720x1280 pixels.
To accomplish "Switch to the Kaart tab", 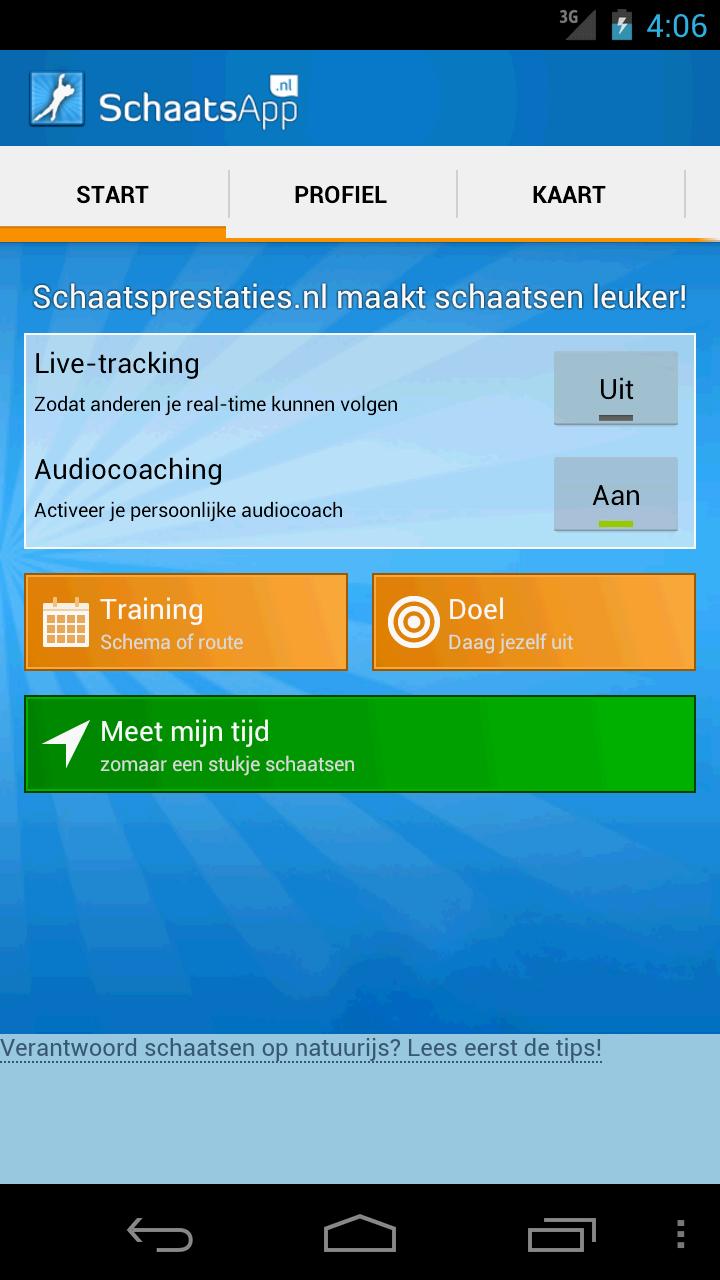I will (569, 195).
